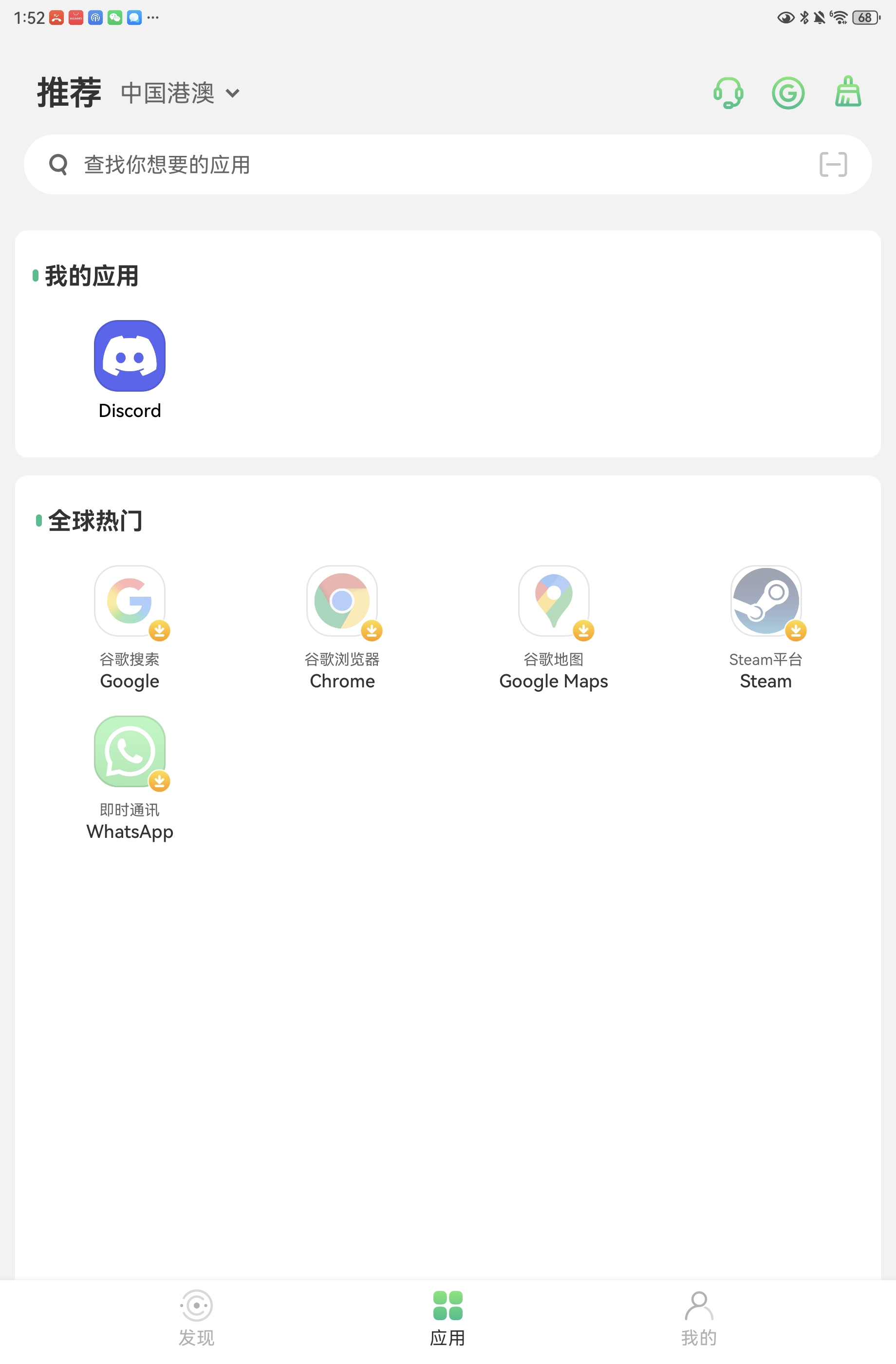Open customer support headset icon
The width and height of the screenshot is (896, 1364).
coord(728,93)
